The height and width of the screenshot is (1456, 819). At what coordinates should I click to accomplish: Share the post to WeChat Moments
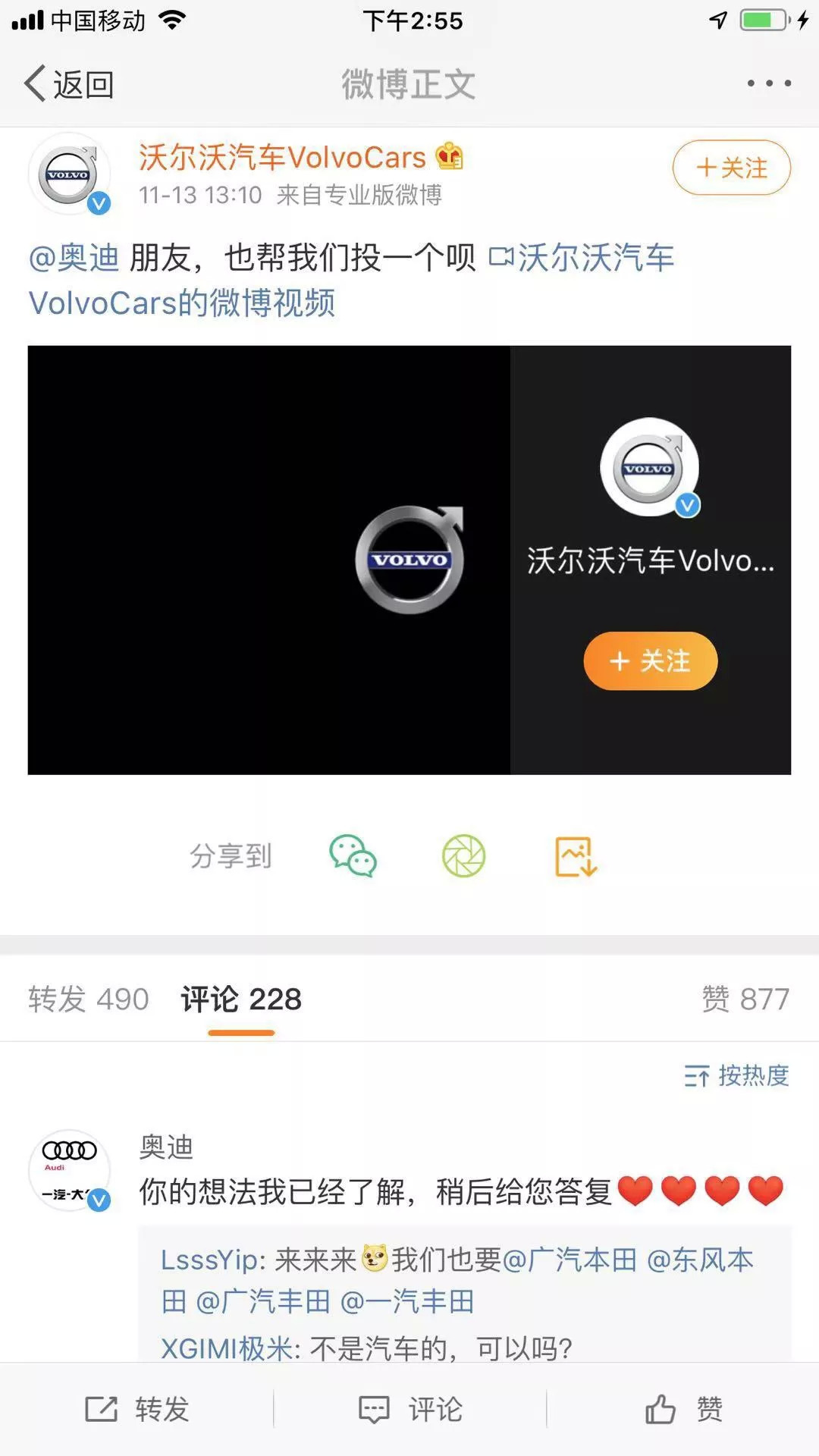click(x=463, y=856)
